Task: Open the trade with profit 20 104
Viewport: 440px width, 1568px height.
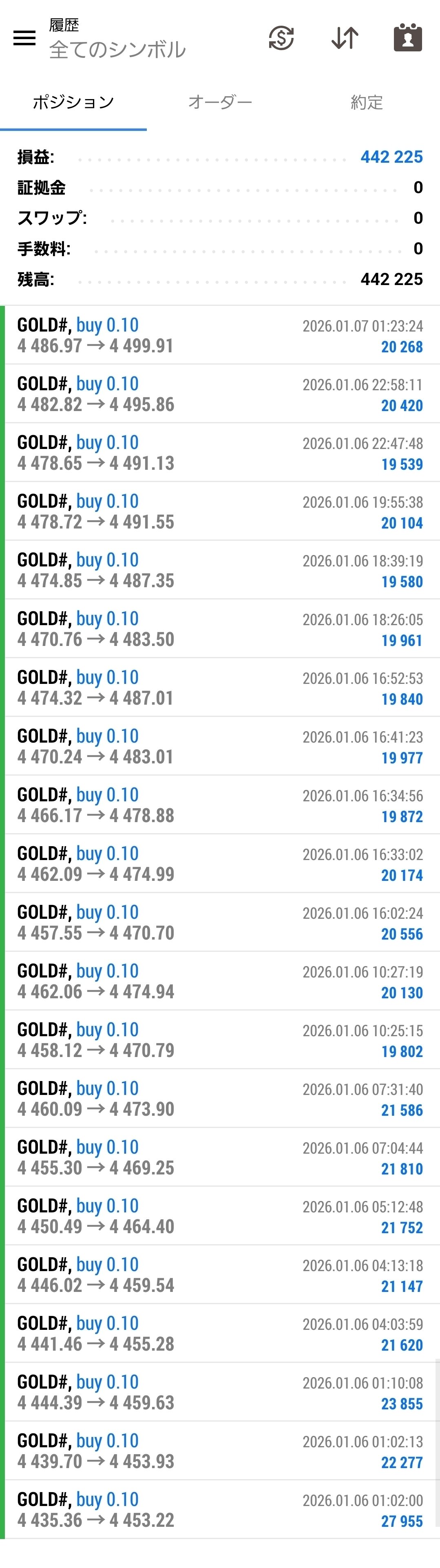Action: coord(219,511)
